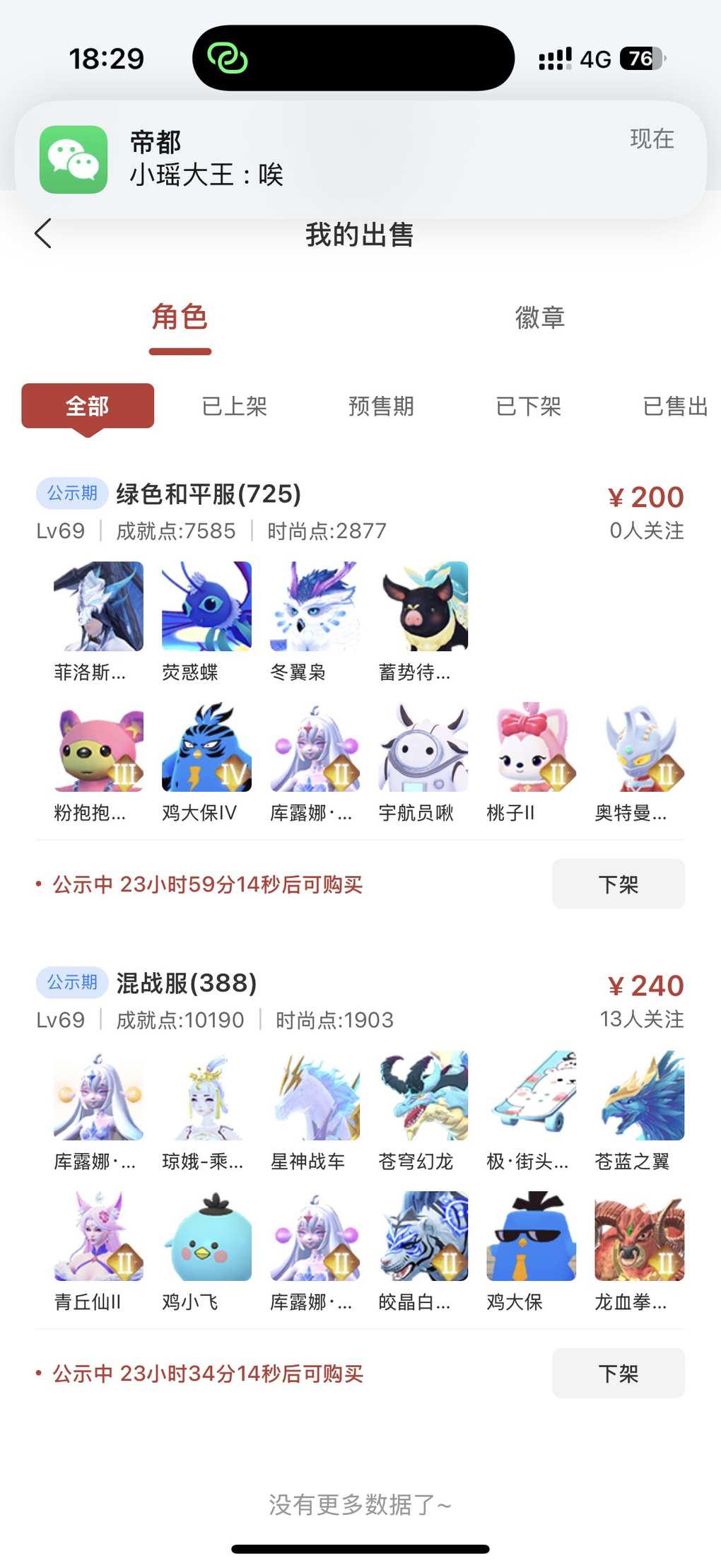Viewport: 721px width, 1568px height.
Task: Filter by 已上架 listings
Action: (235, 406)
